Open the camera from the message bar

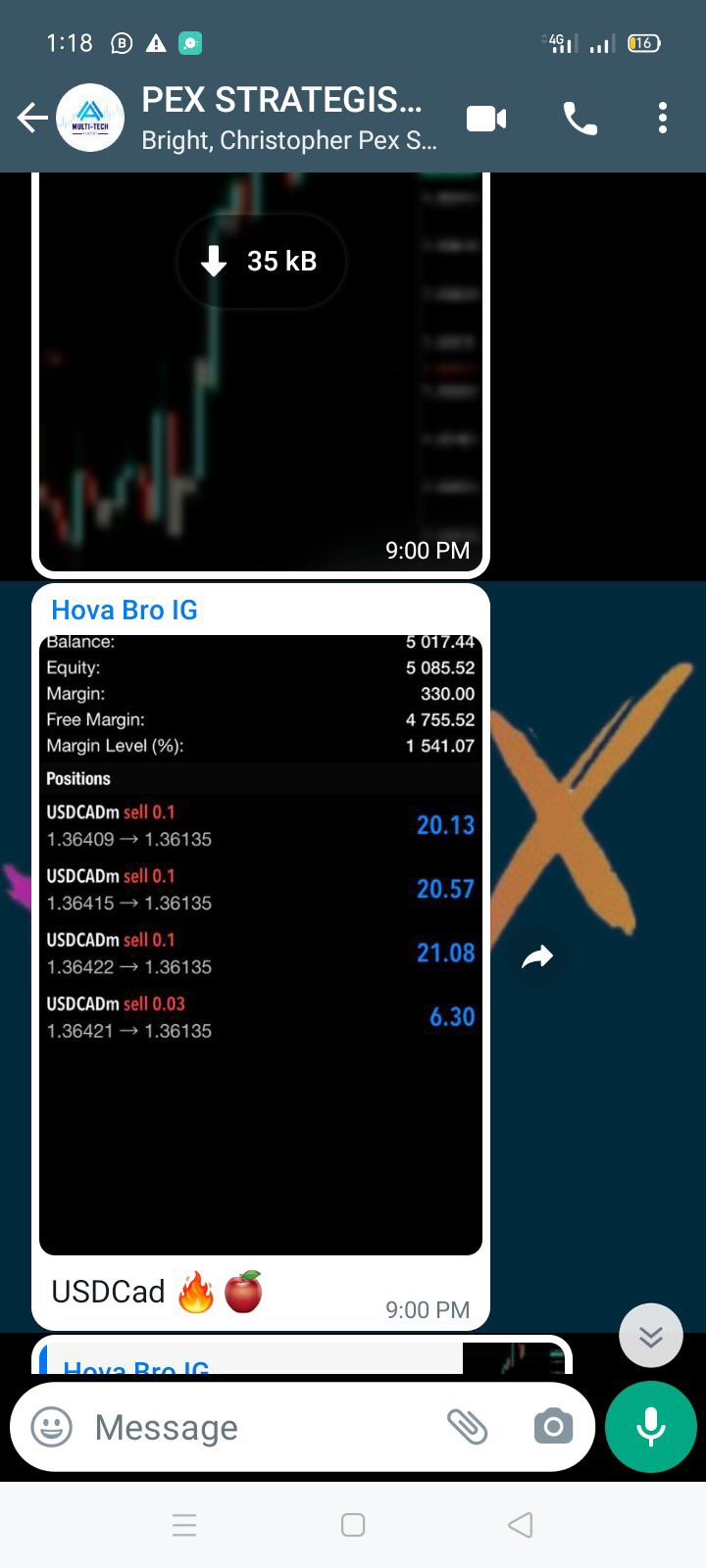552,1427
